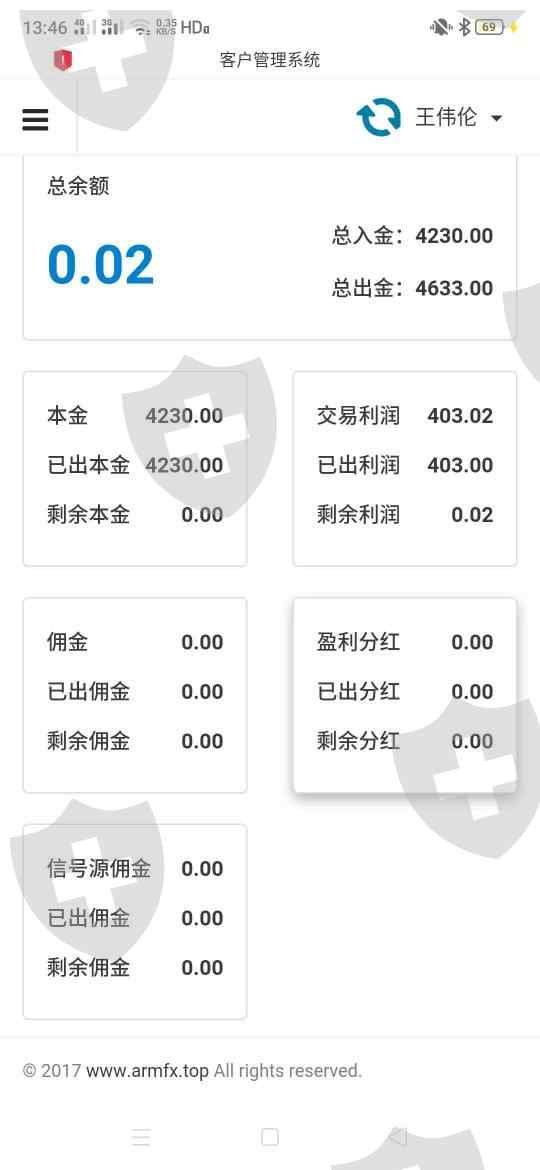Open the hamburger drawer menu
The image size is (540, 1170).
point(35,119)
